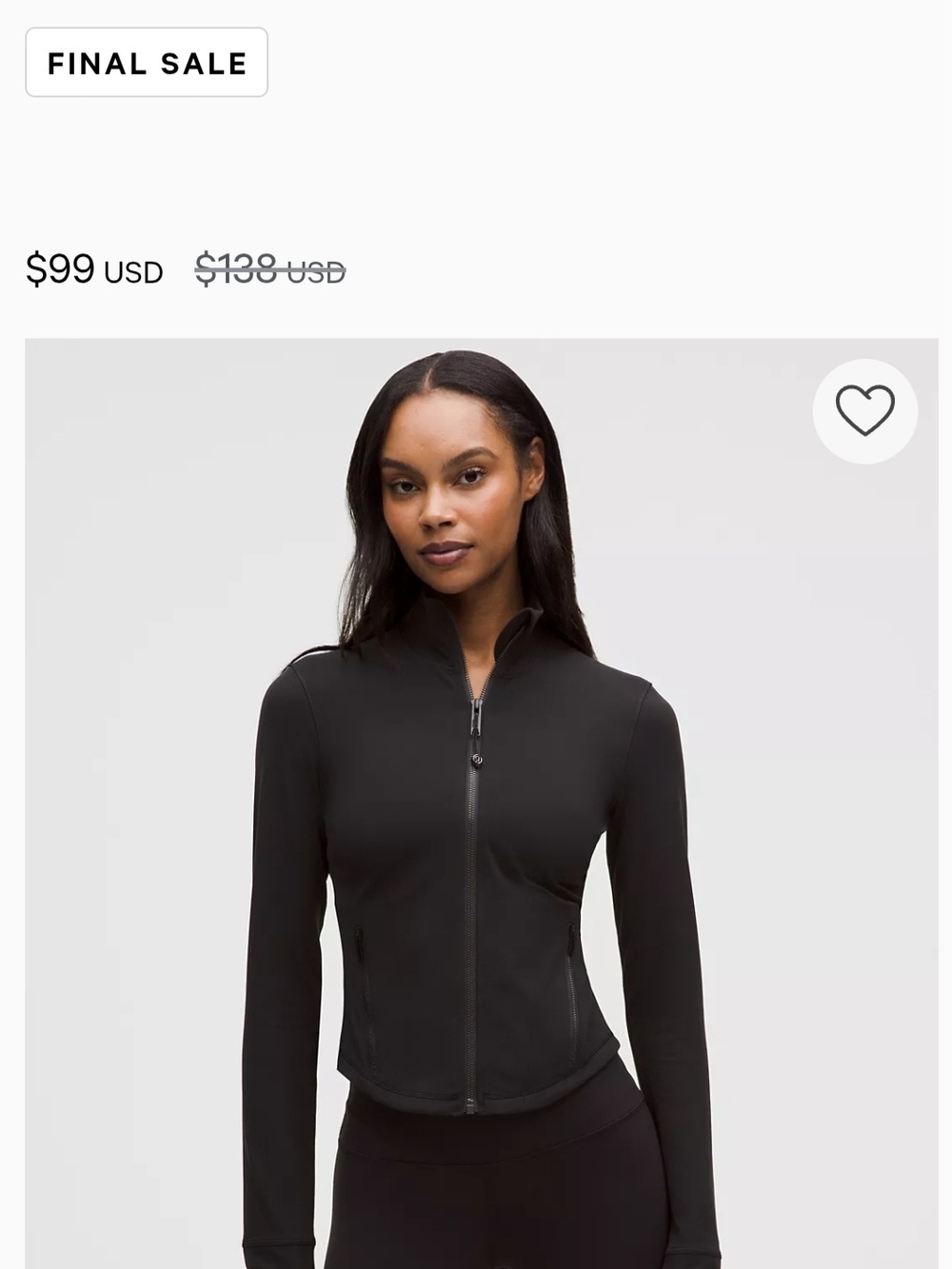Select the FINAL SALE label above the price
Screen dimensions: 952x1269
146,63
